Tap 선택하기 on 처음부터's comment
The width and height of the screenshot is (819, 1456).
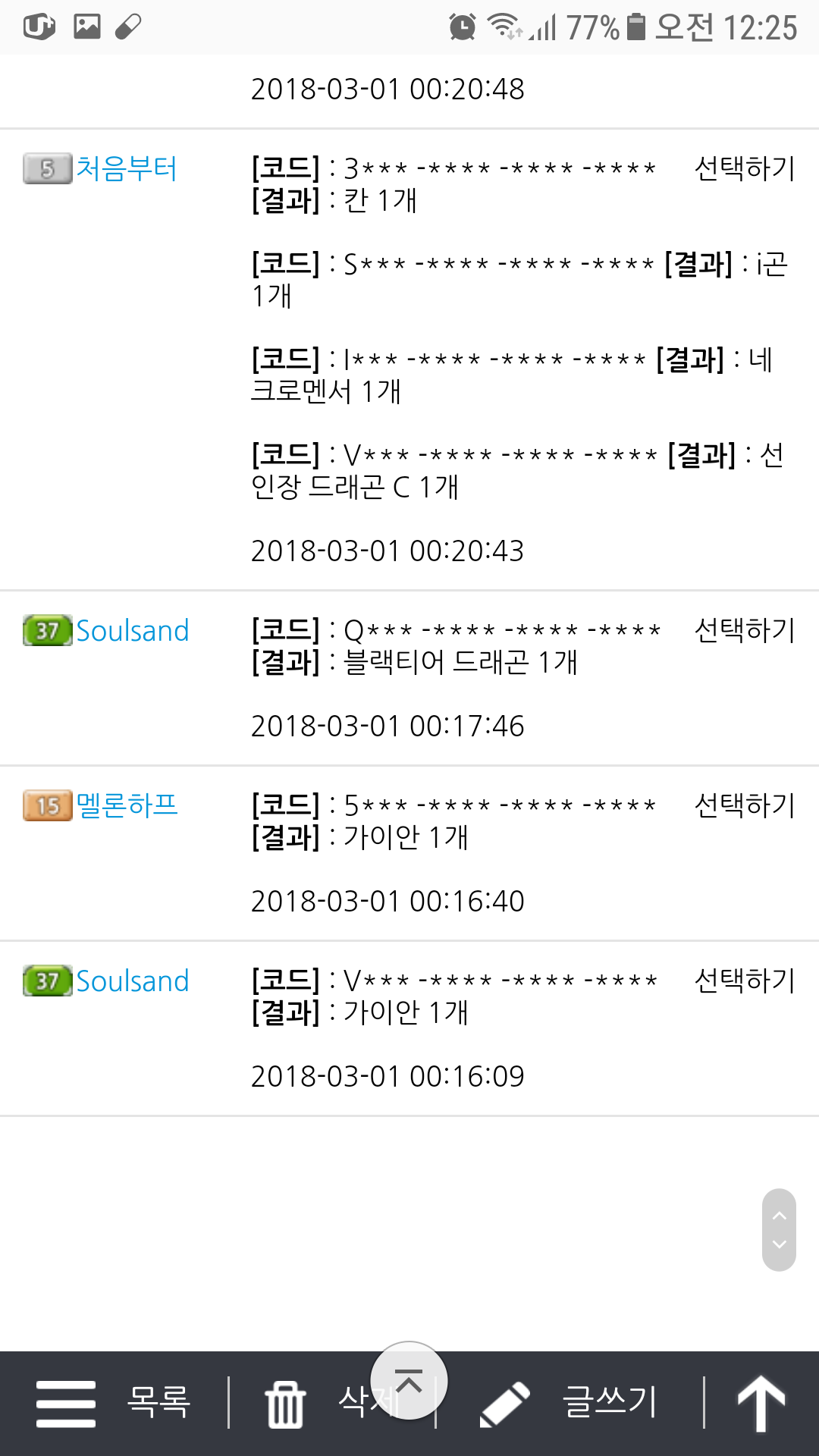[x=744, y=168]
